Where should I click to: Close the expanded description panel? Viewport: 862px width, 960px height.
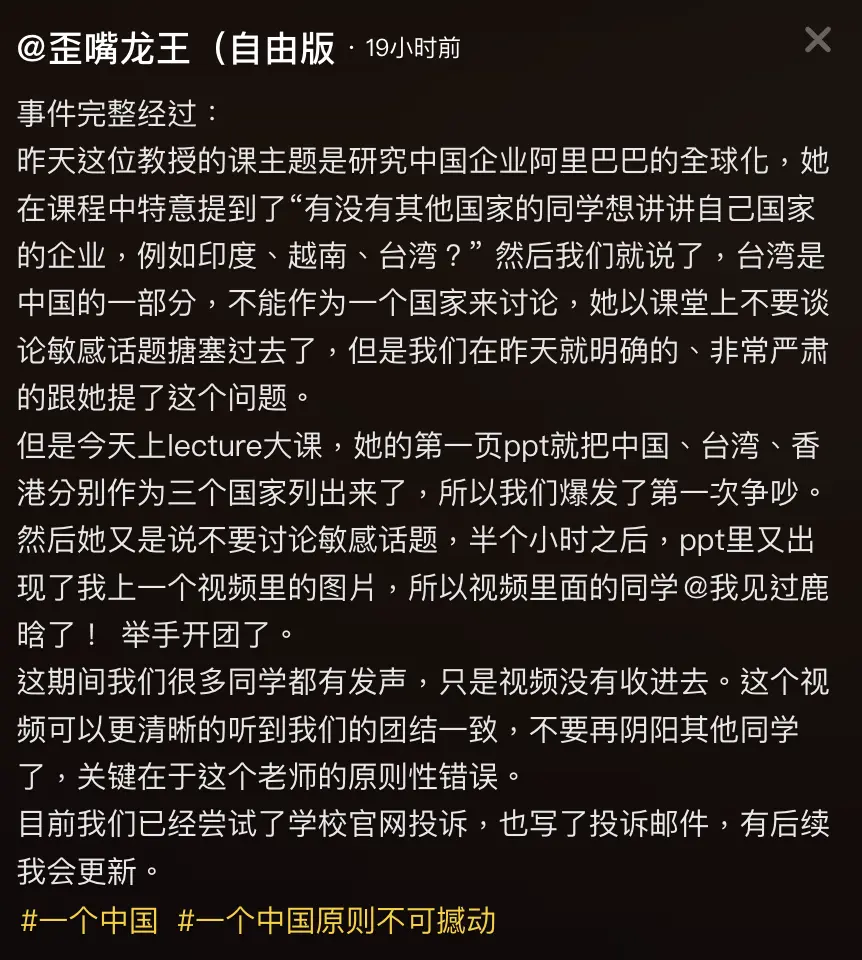817,40
